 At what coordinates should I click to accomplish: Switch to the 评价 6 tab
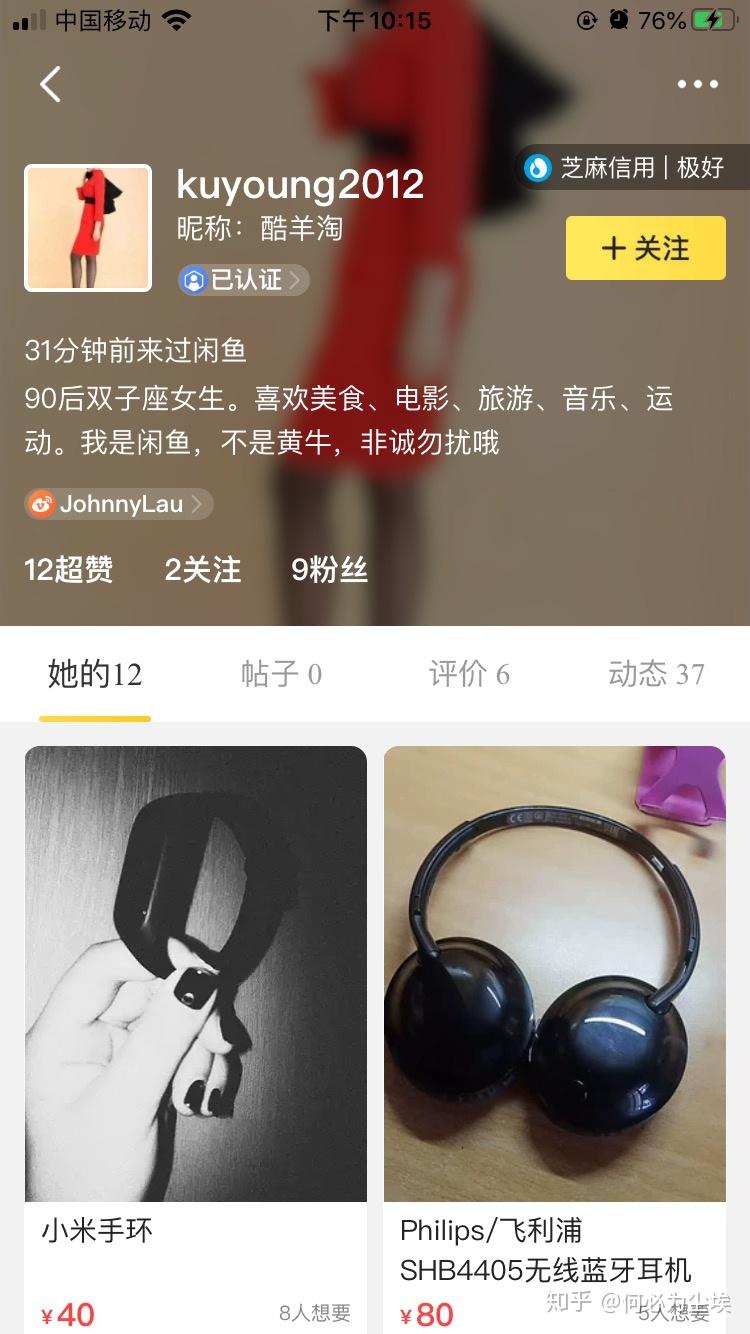click(469, 675)
